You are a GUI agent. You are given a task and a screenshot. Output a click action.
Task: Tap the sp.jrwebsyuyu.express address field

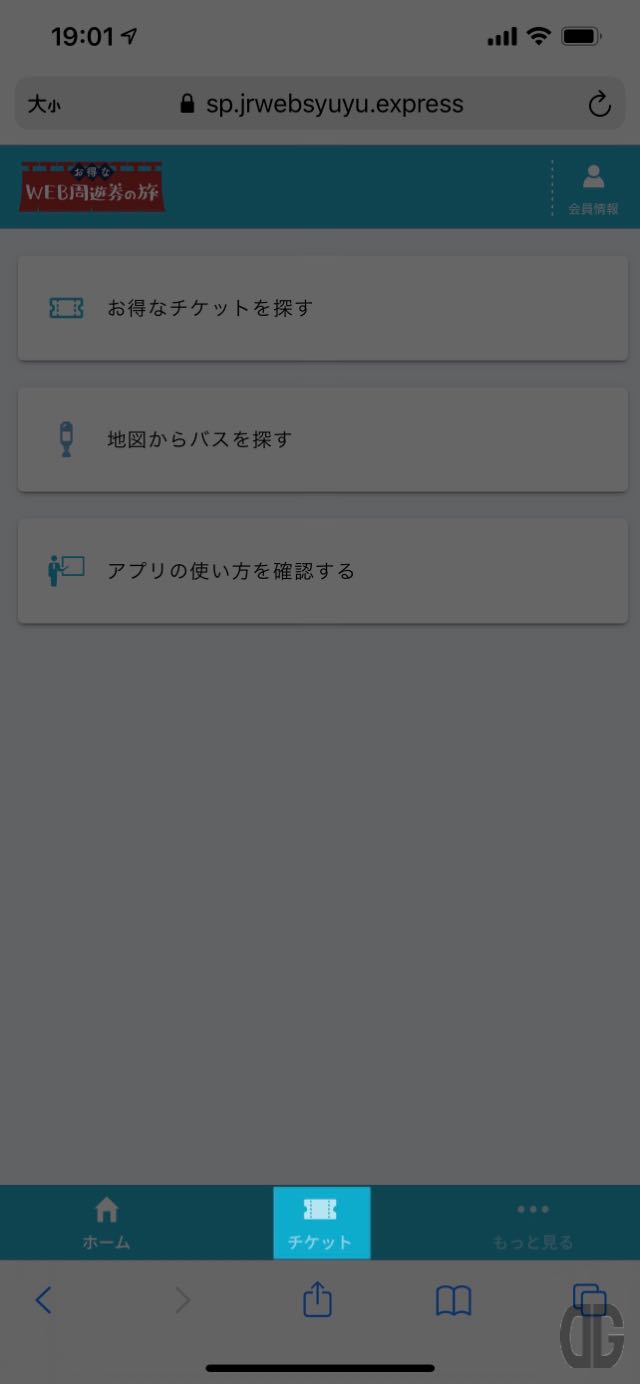tap(321, 104)
